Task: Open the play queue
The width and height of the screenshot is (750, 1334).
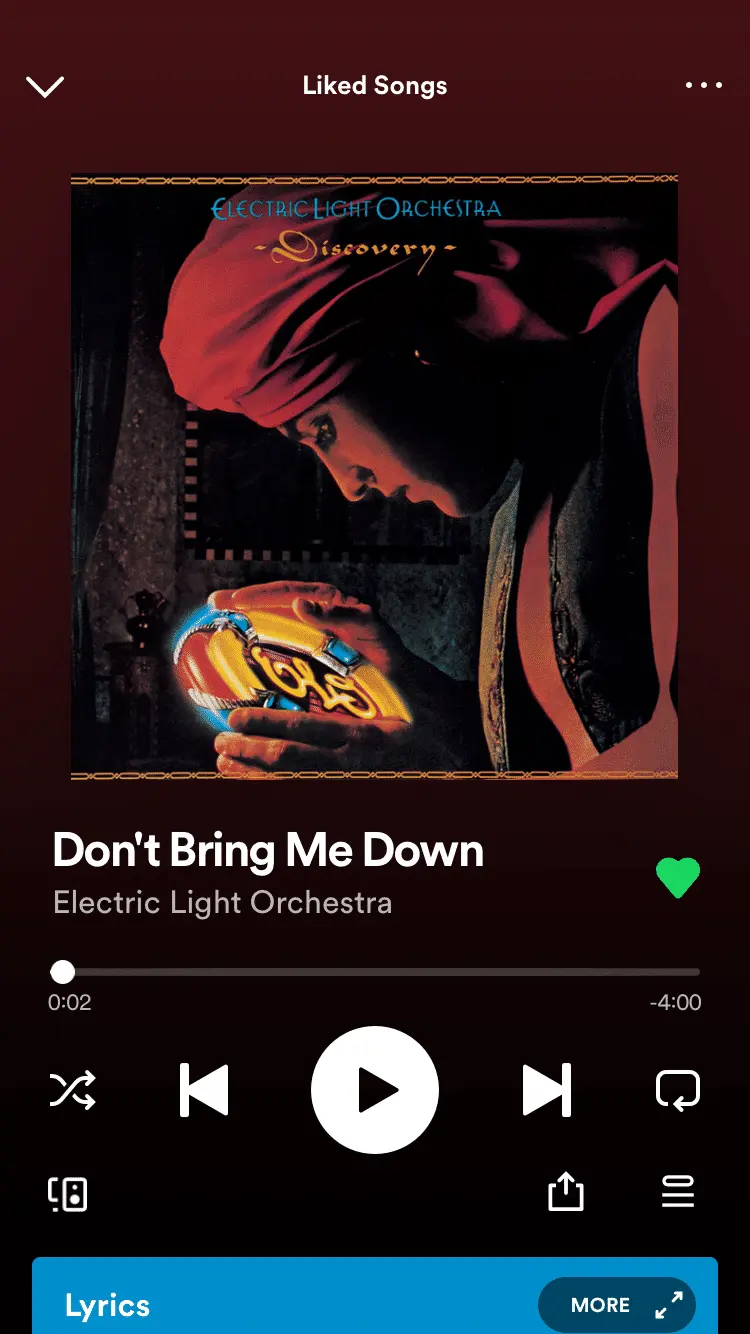Action: pyautogui.click(x=677, y=1192)
